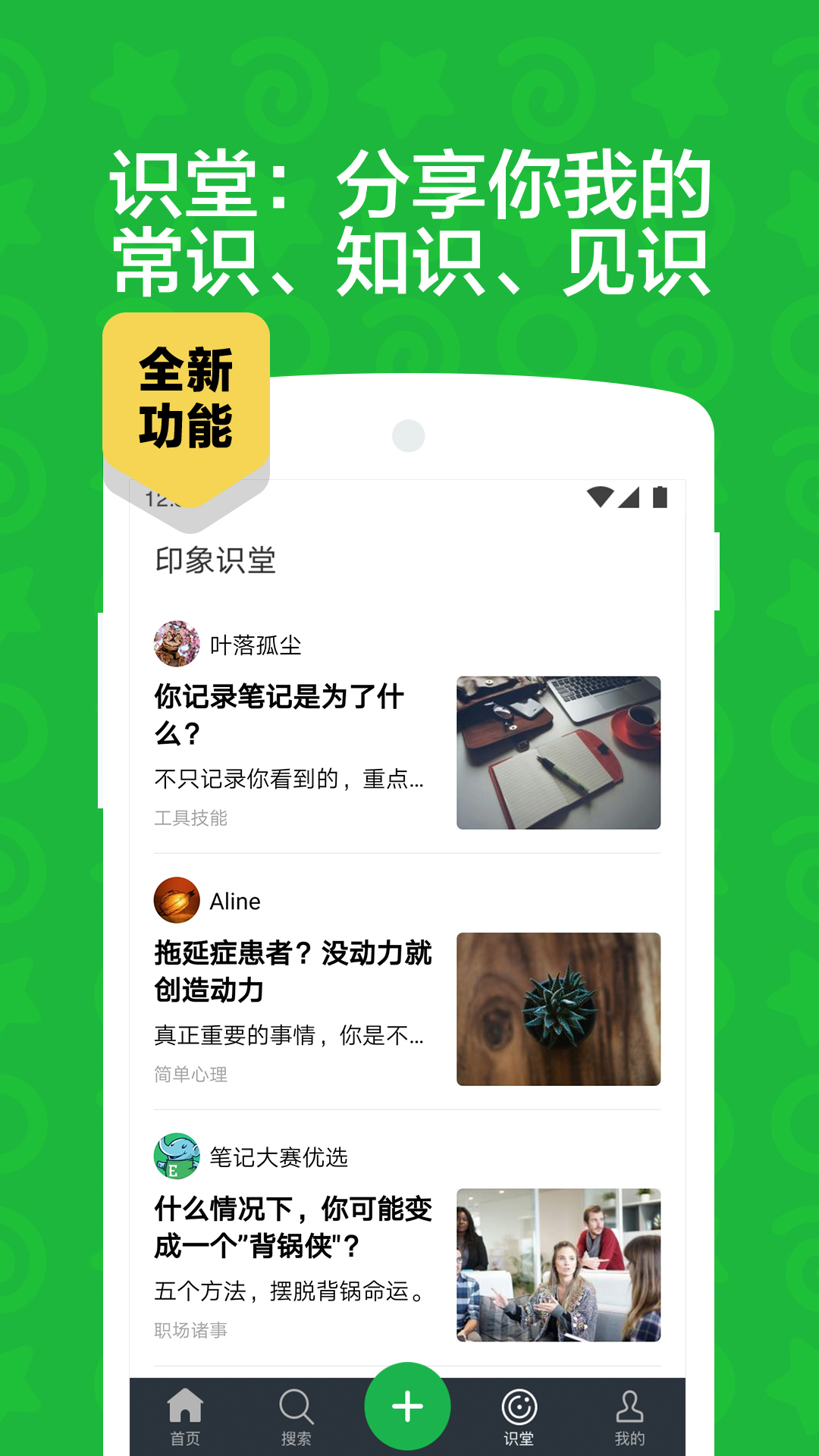Tap the green plus button to create content
The width and height of the screenshot is (819, 1456).
click(407, 1405)
